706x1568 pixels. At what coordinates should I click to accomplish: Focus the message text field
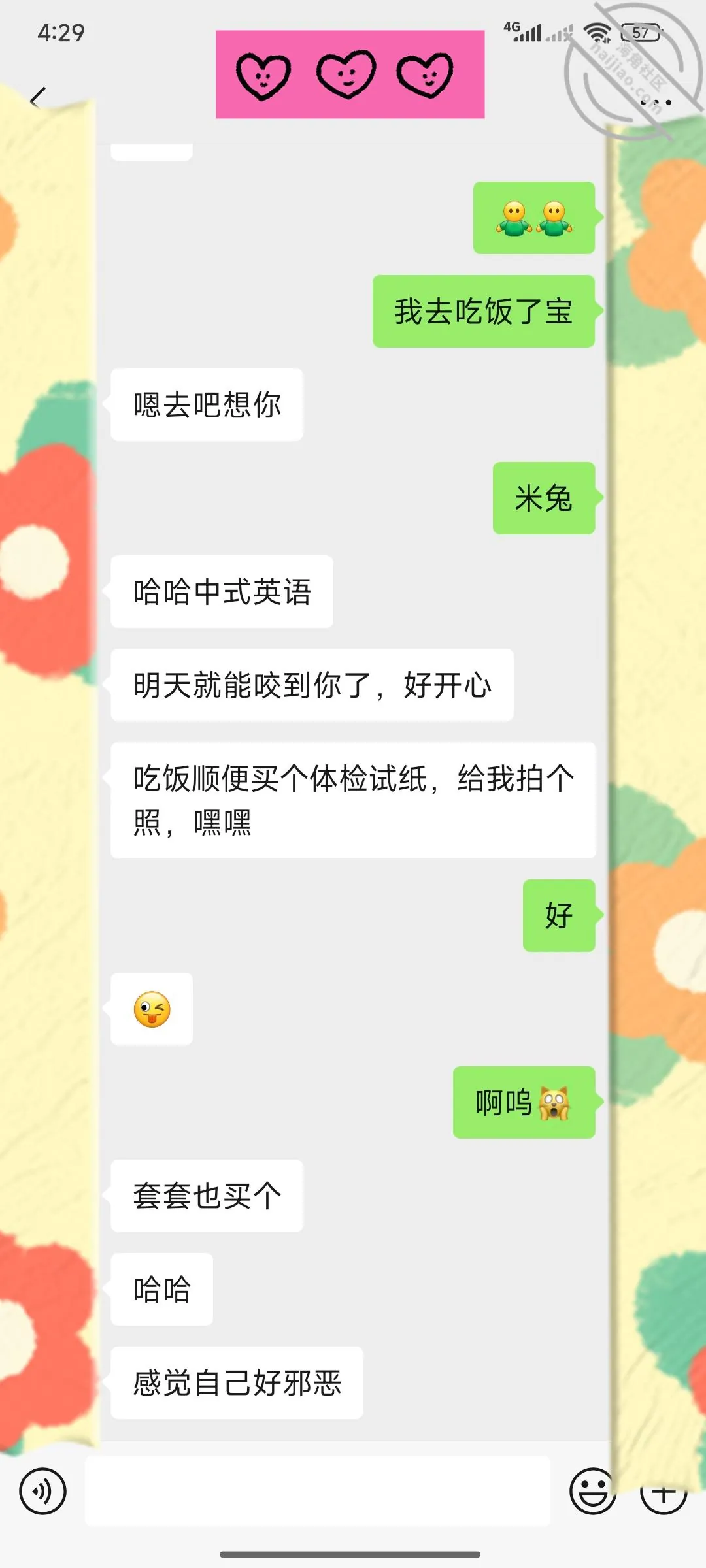tap(318, 1491)
